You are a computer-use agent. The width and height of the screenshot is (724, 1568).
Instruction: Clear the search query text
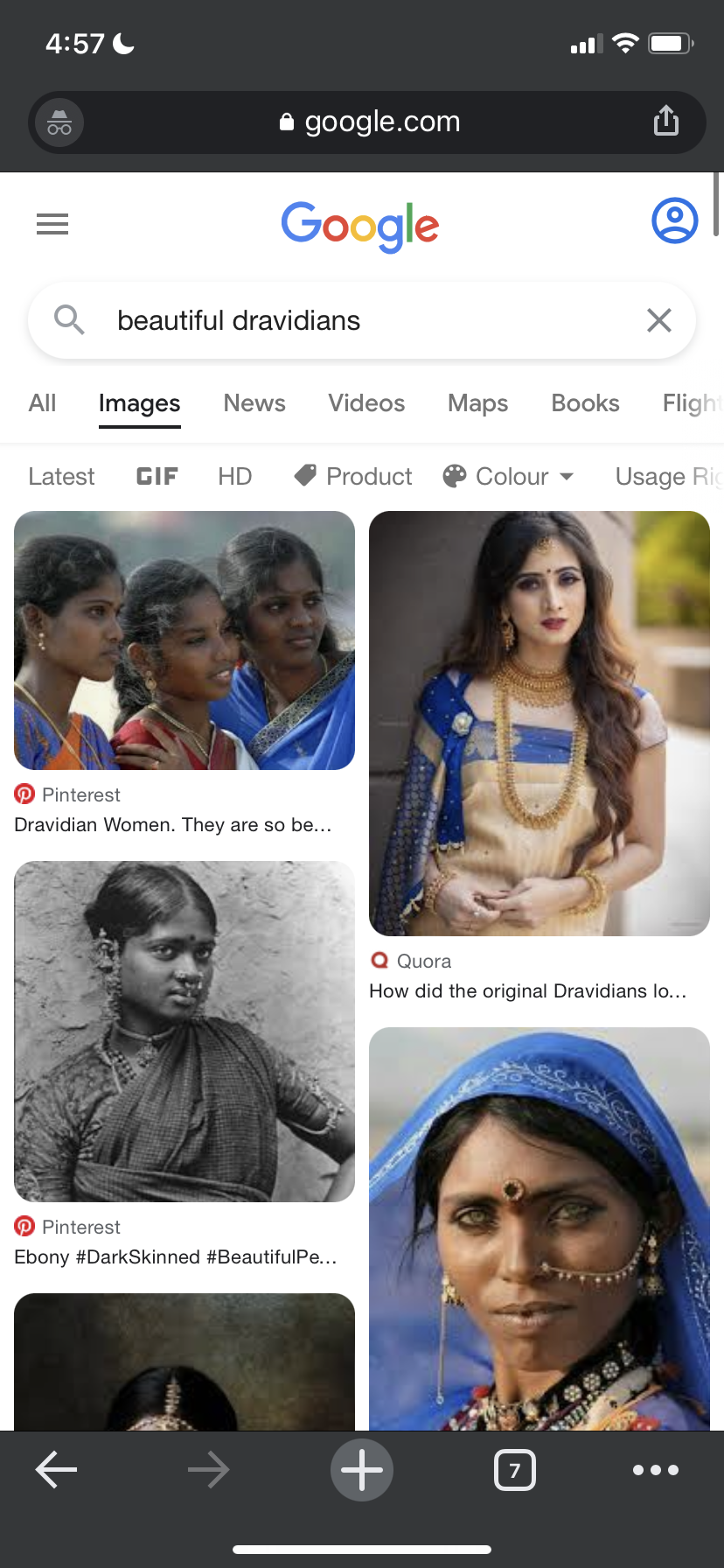659,320
